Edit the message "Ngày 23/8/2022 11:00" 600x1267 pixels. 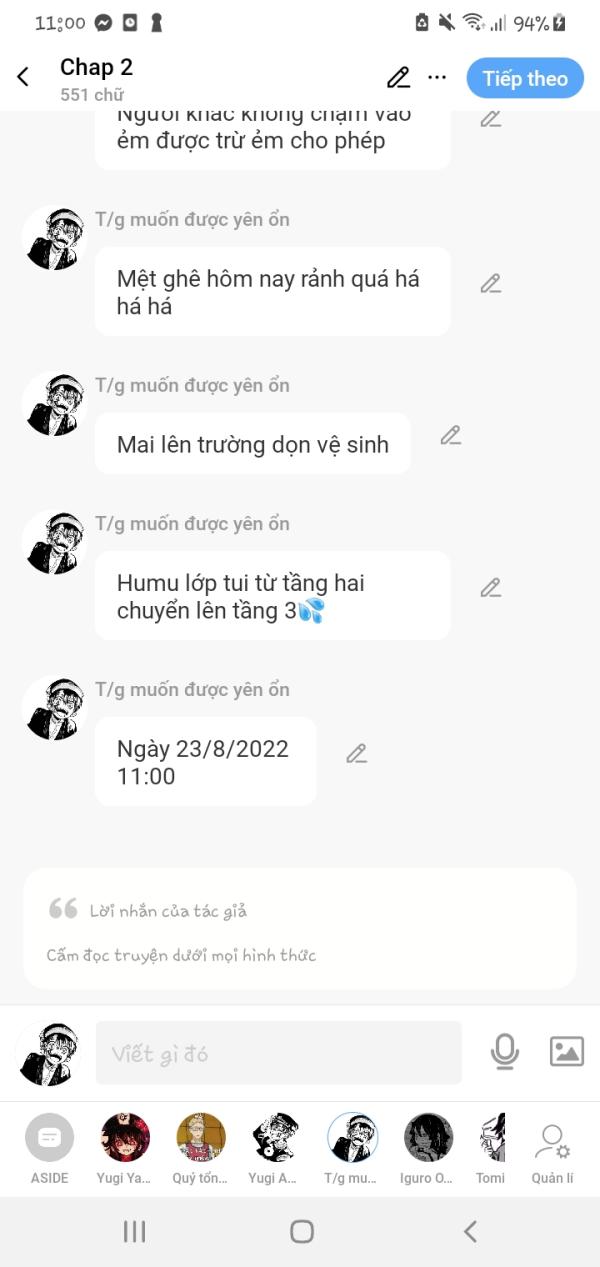tap(356, 754)
